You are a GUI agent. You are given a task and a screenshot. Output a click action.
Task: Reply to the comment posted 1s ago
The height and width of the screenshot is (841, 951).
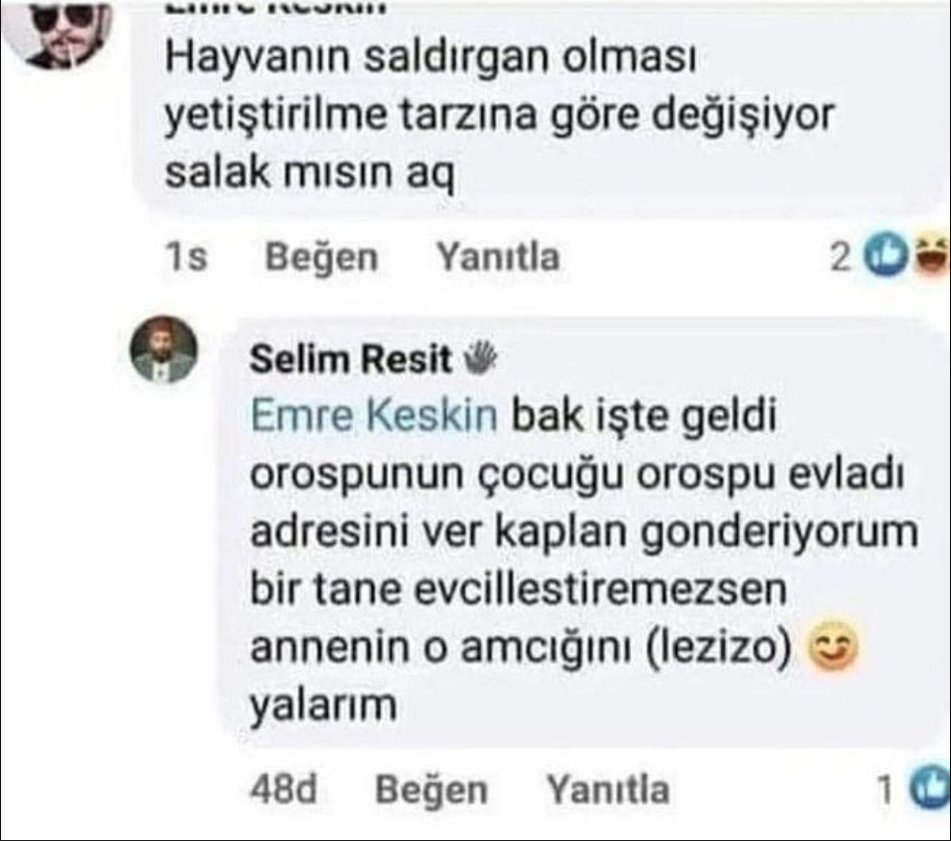click(497, 259)
